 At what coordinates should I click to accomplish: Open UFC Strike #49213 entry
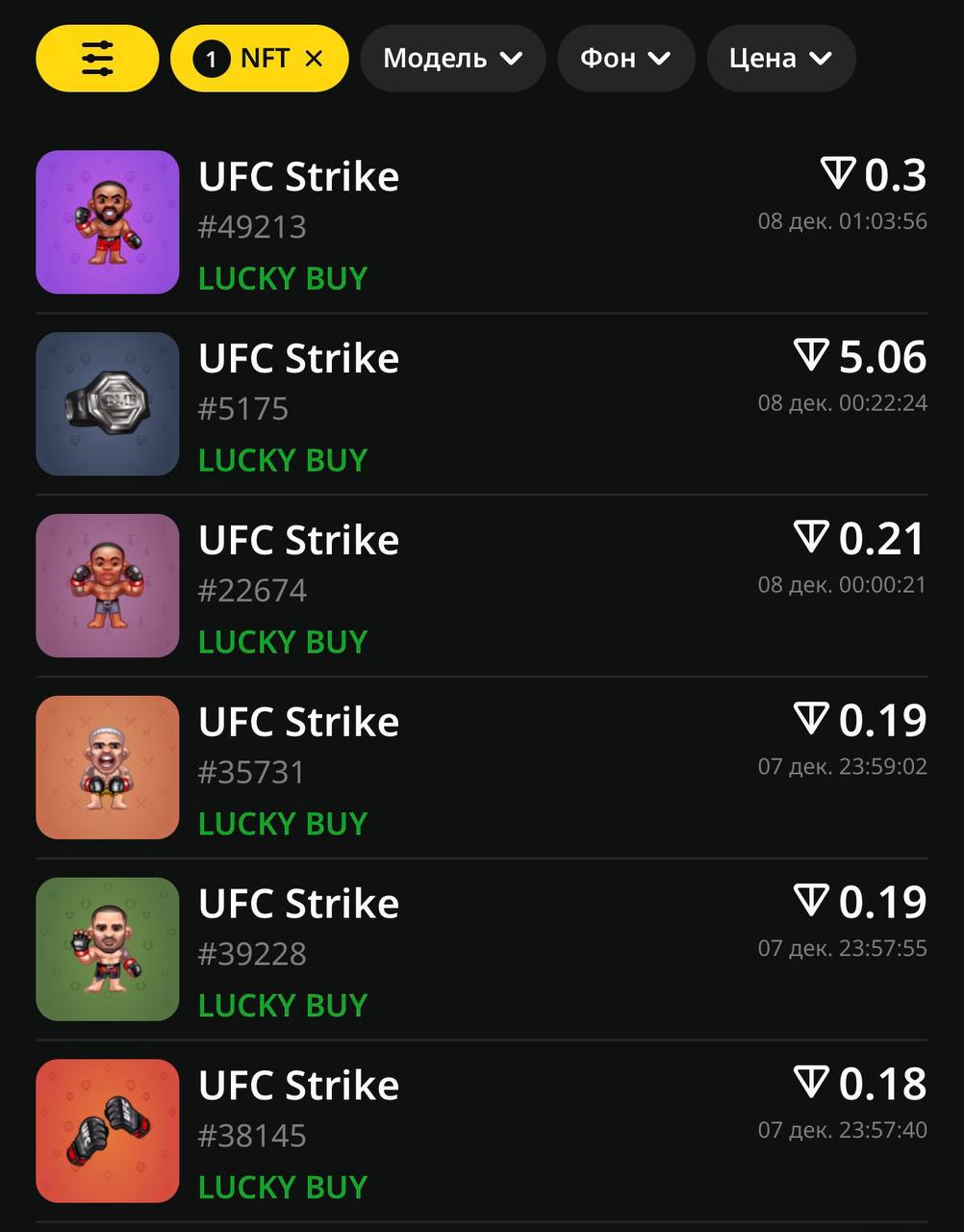click(481, 222)
